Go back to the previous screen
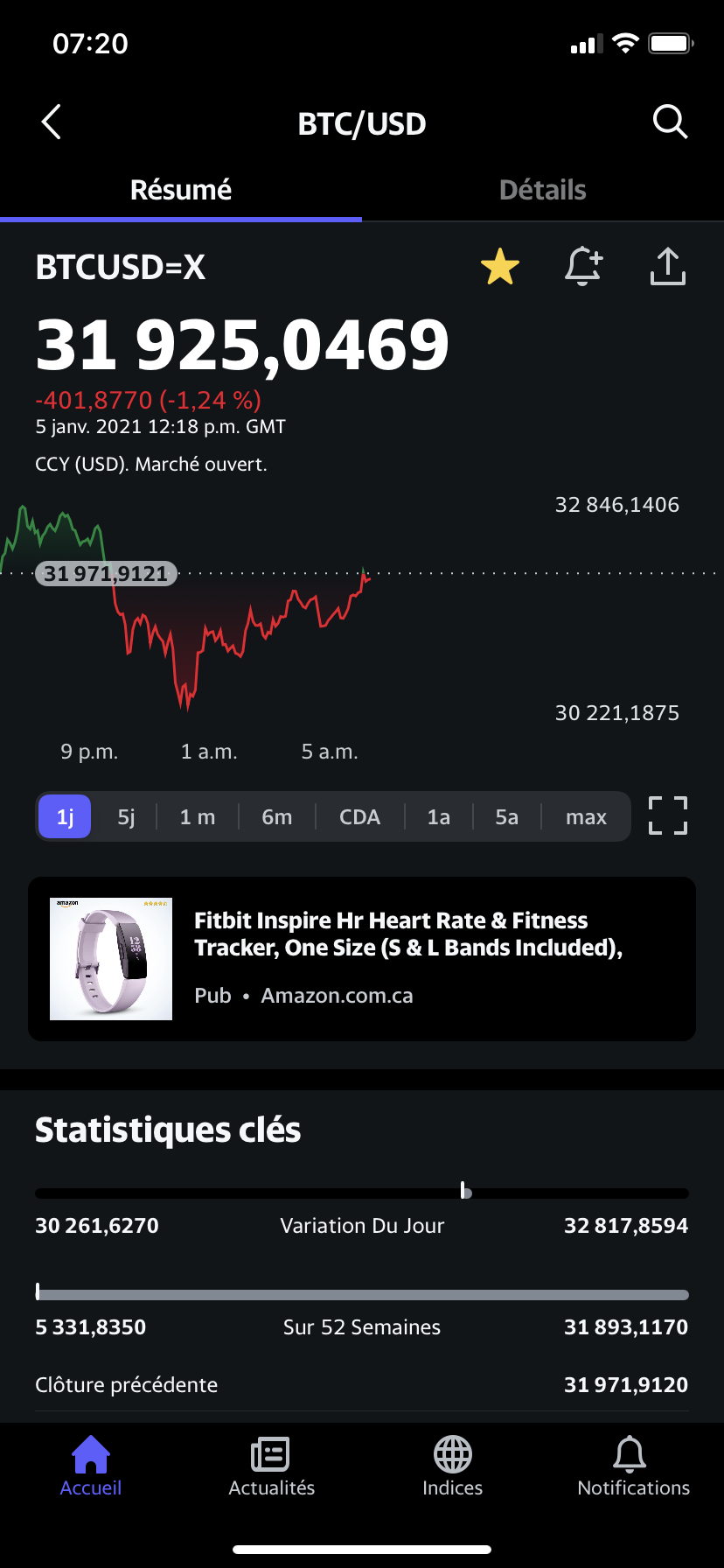The height and width of the screenshot is (1568, 724). point(52,122)
